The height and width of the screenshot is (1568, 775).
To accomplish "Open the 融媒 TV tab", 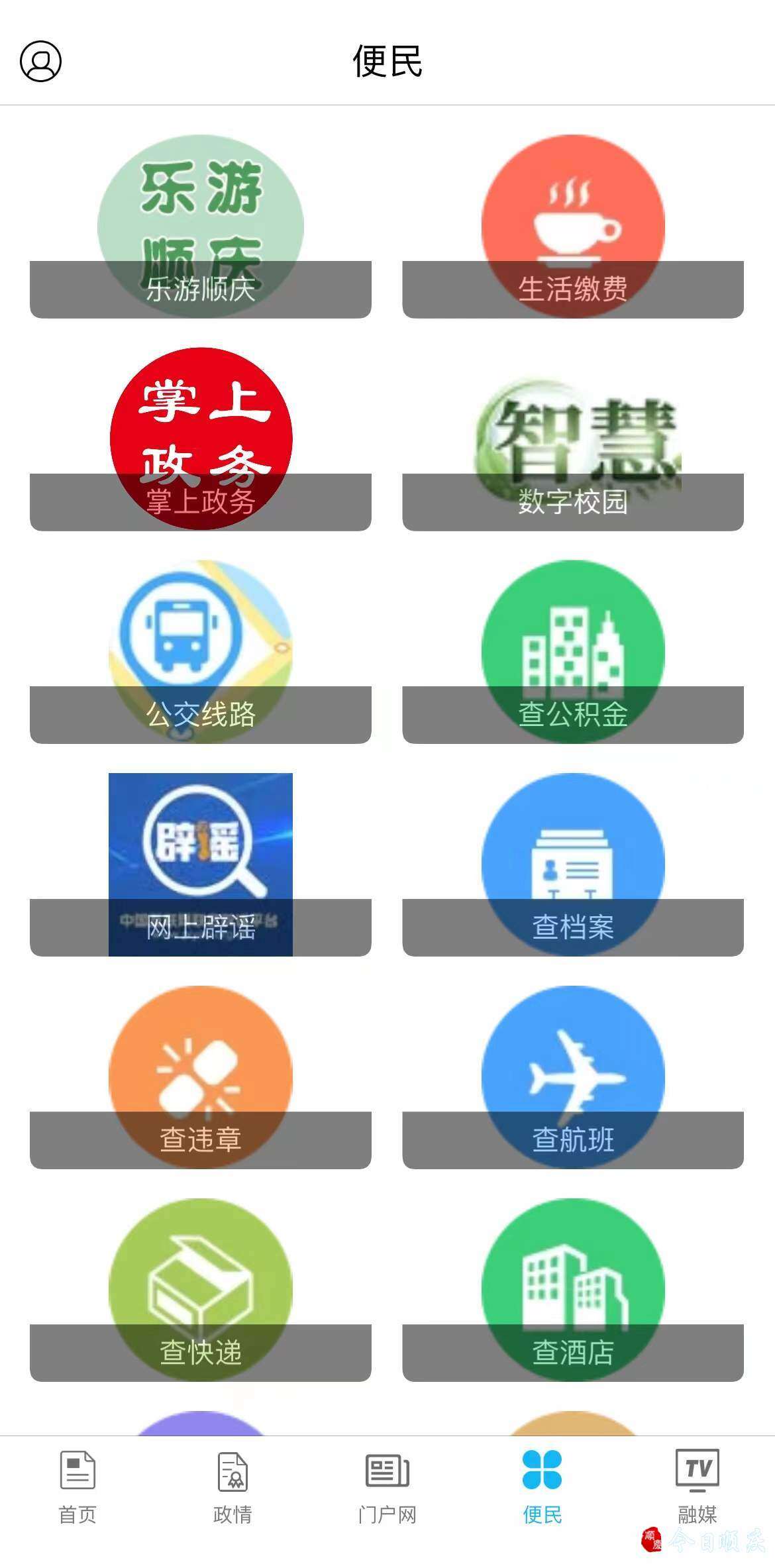I will tap(697, 1487).
